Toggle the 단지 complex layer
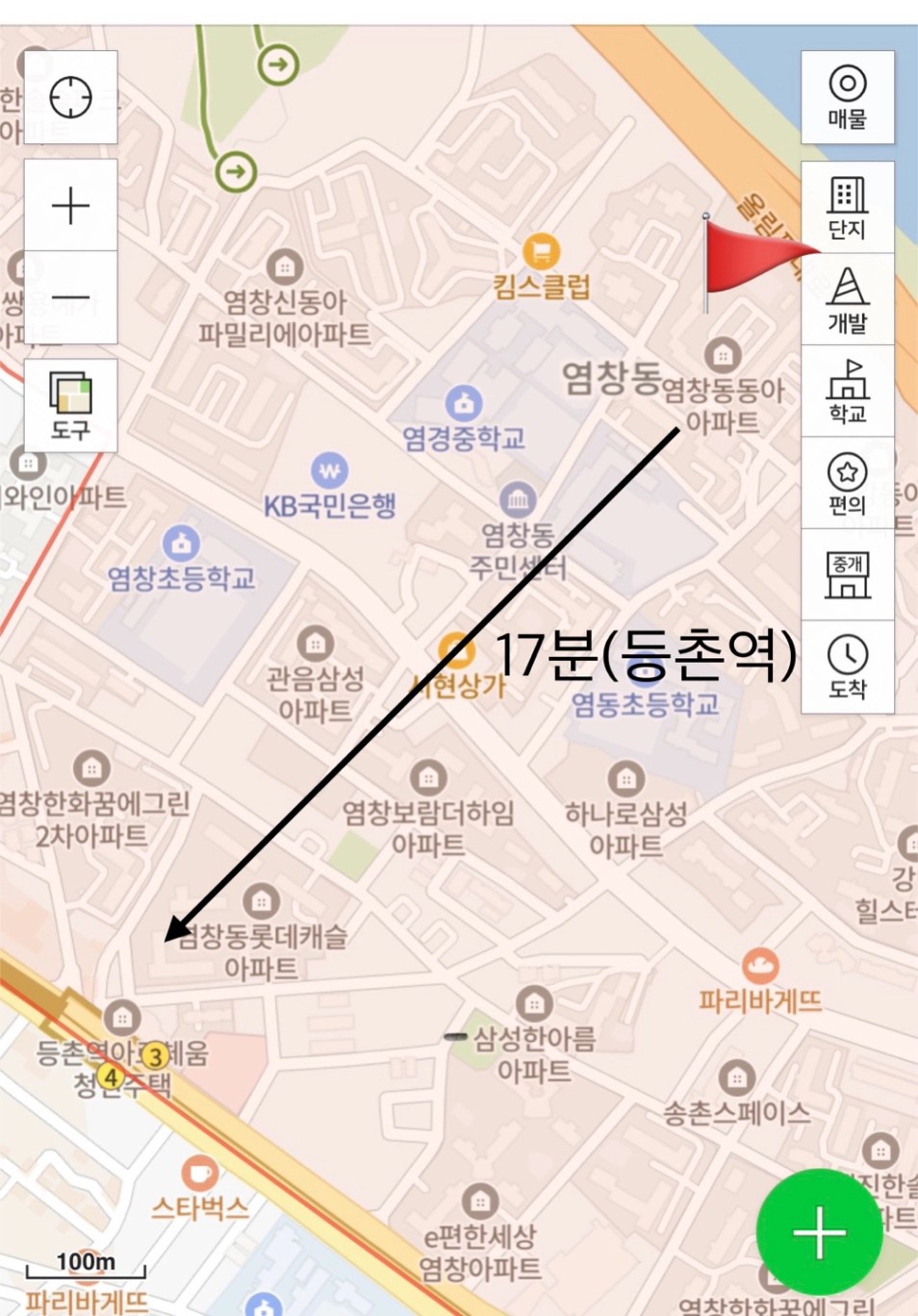918x1316 pixels. coord(847,207)
